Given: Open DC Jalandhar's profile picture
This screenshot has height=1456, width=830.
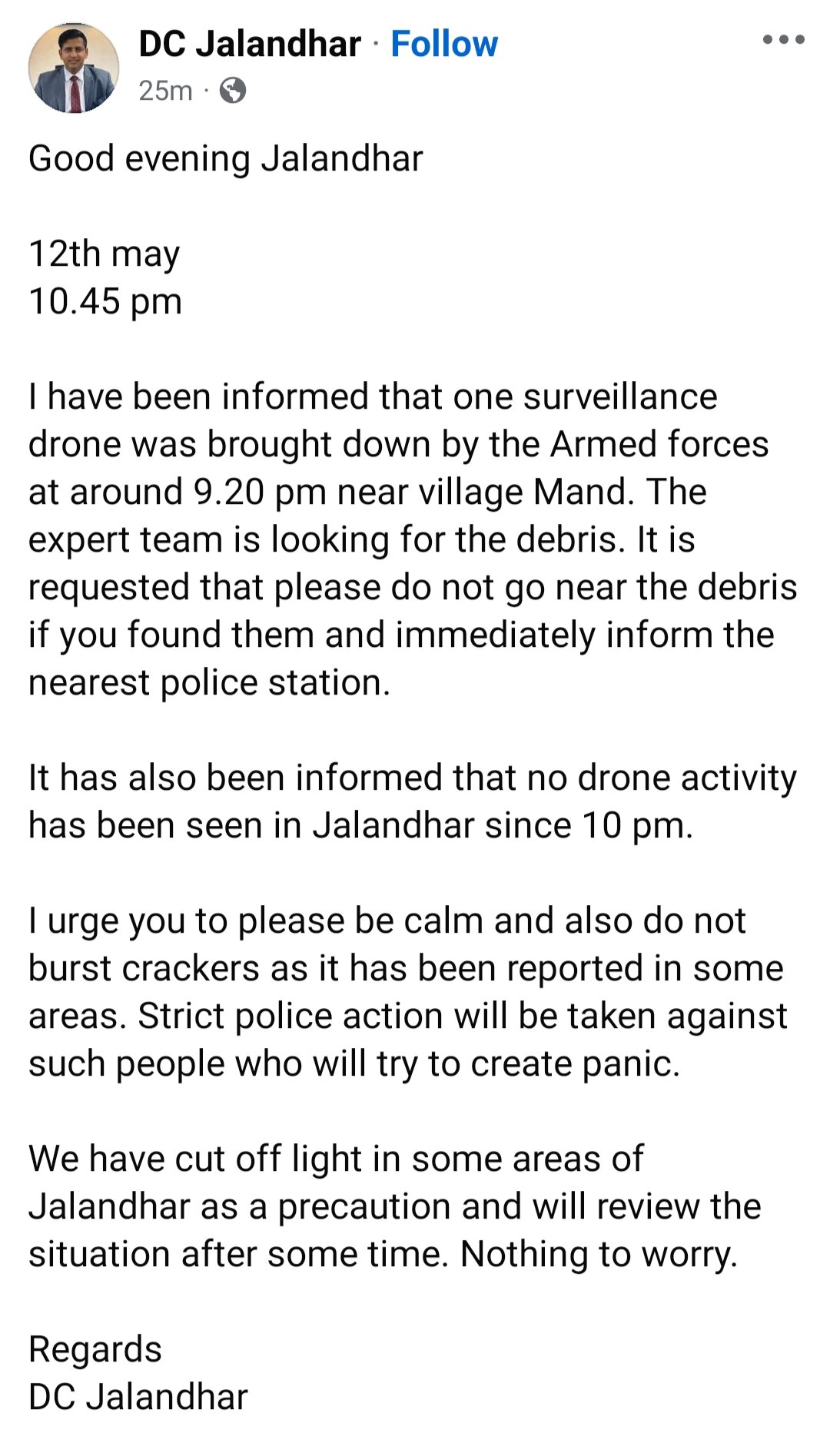Looking at the screenshot, I should (x=74, y=68).
